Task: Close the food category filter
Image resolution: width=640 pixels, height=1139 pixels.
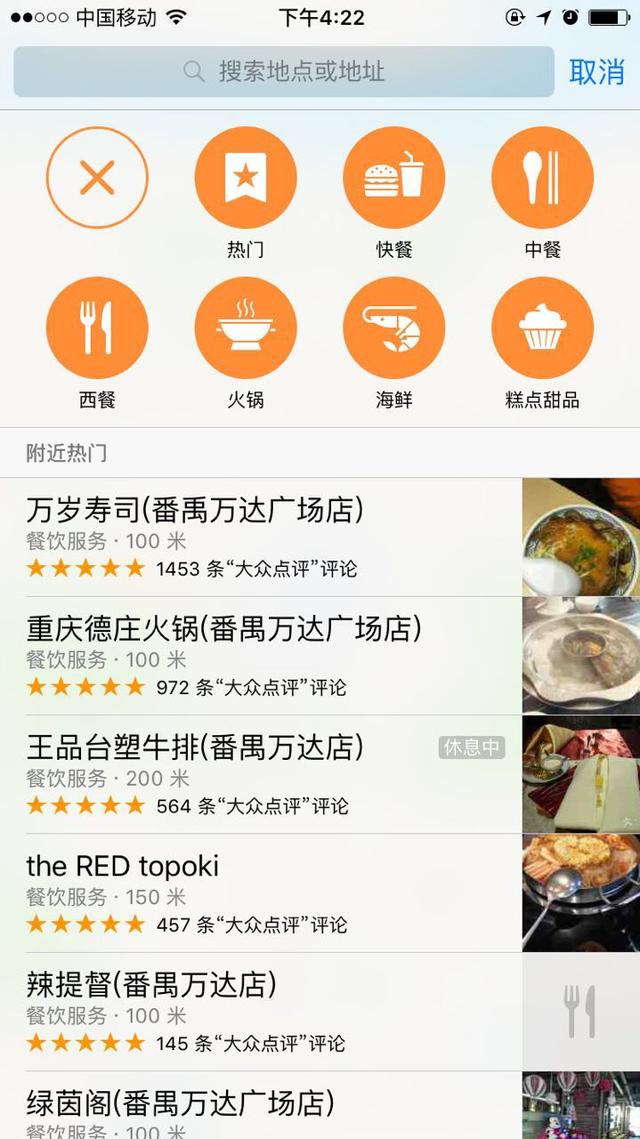Action: pyautogui.click(x=97, y=178)
